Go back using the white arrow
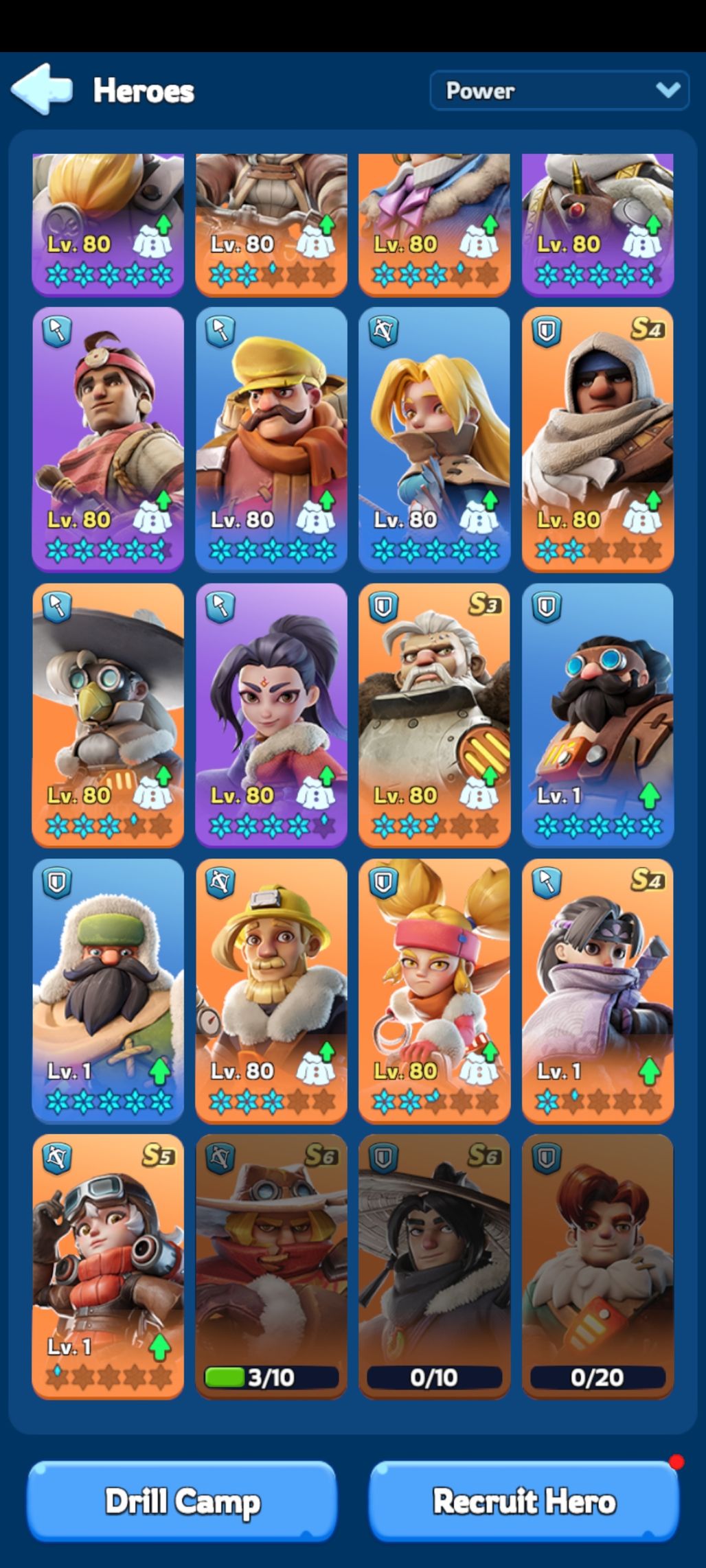 click(41, 89)
